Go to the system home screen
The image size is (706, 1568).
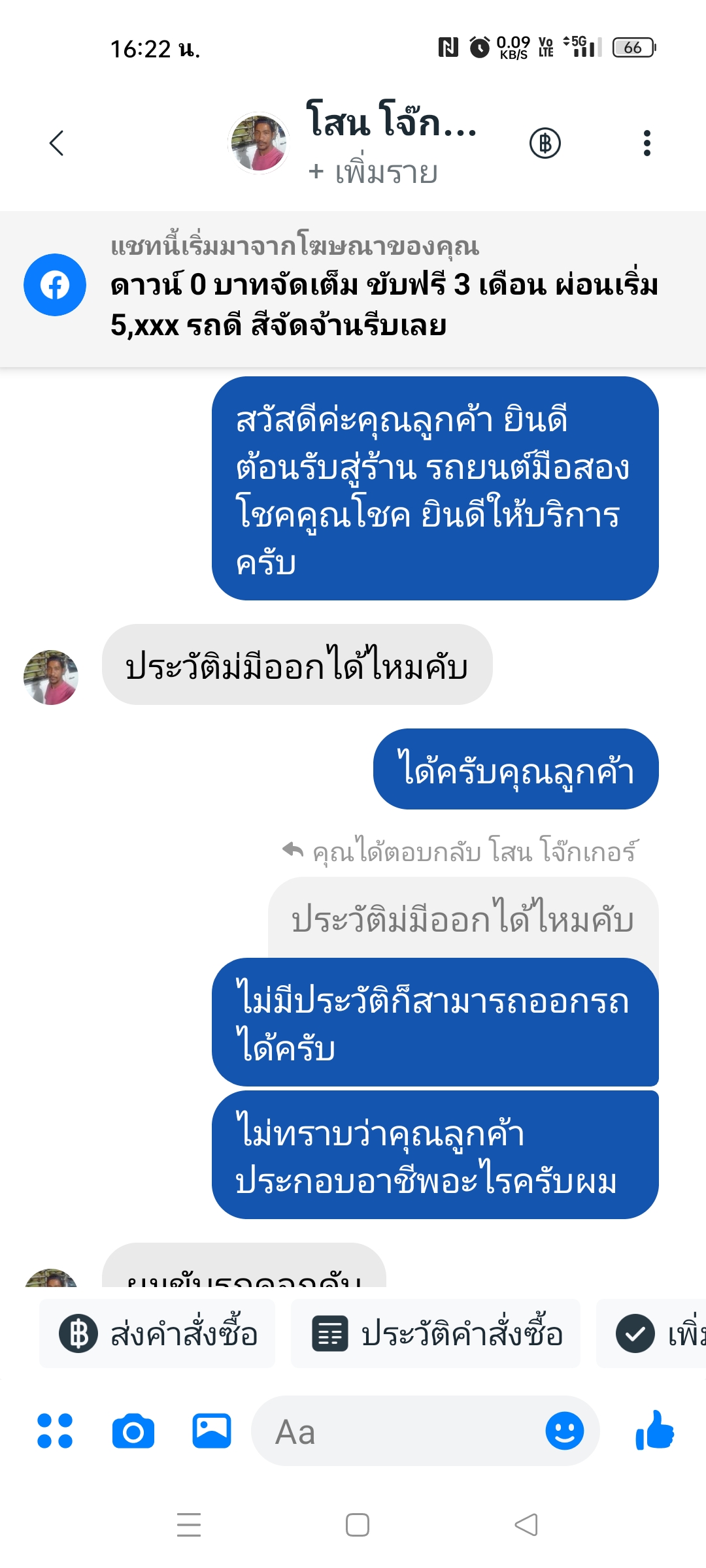pos(358,1525)
